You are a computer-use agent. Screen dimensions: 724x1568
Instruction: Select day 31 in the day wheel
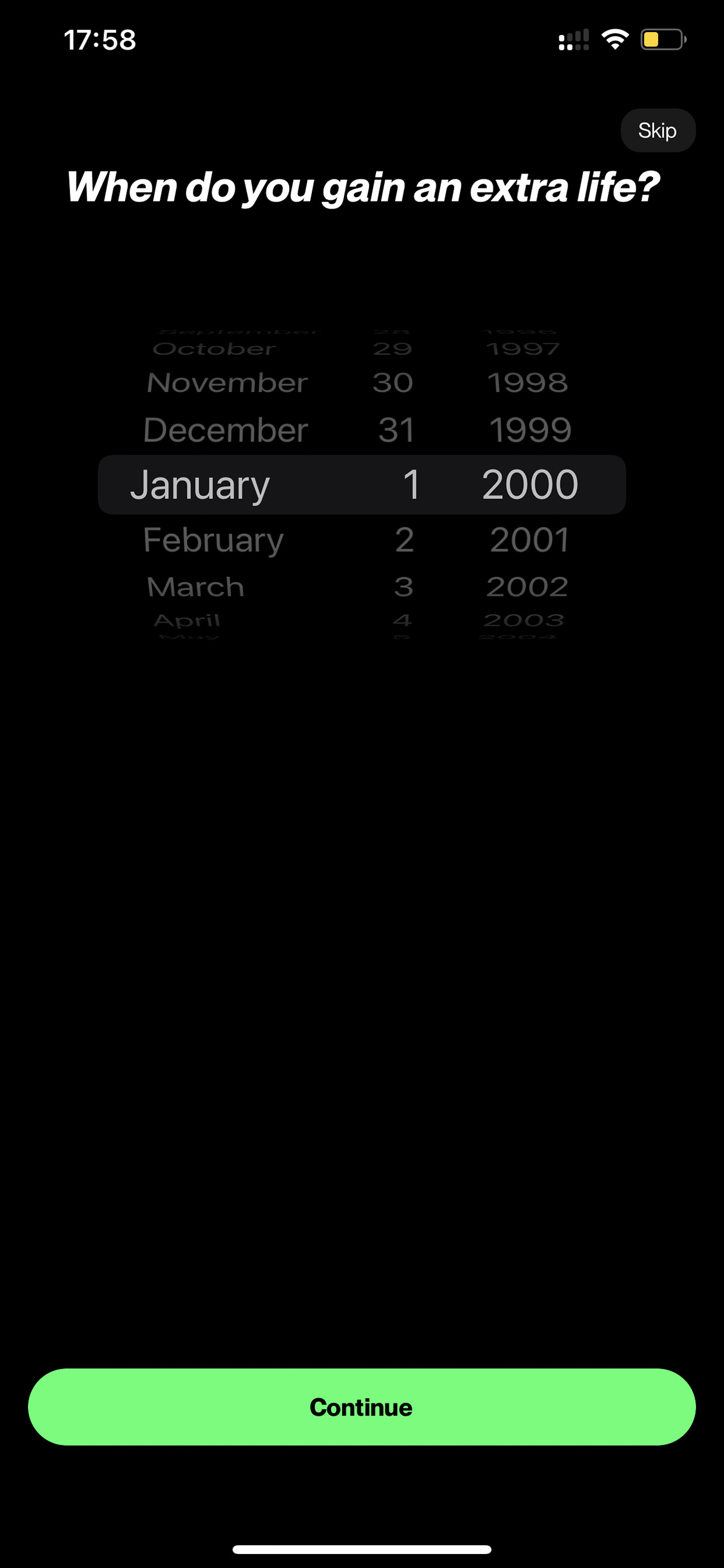396,430
